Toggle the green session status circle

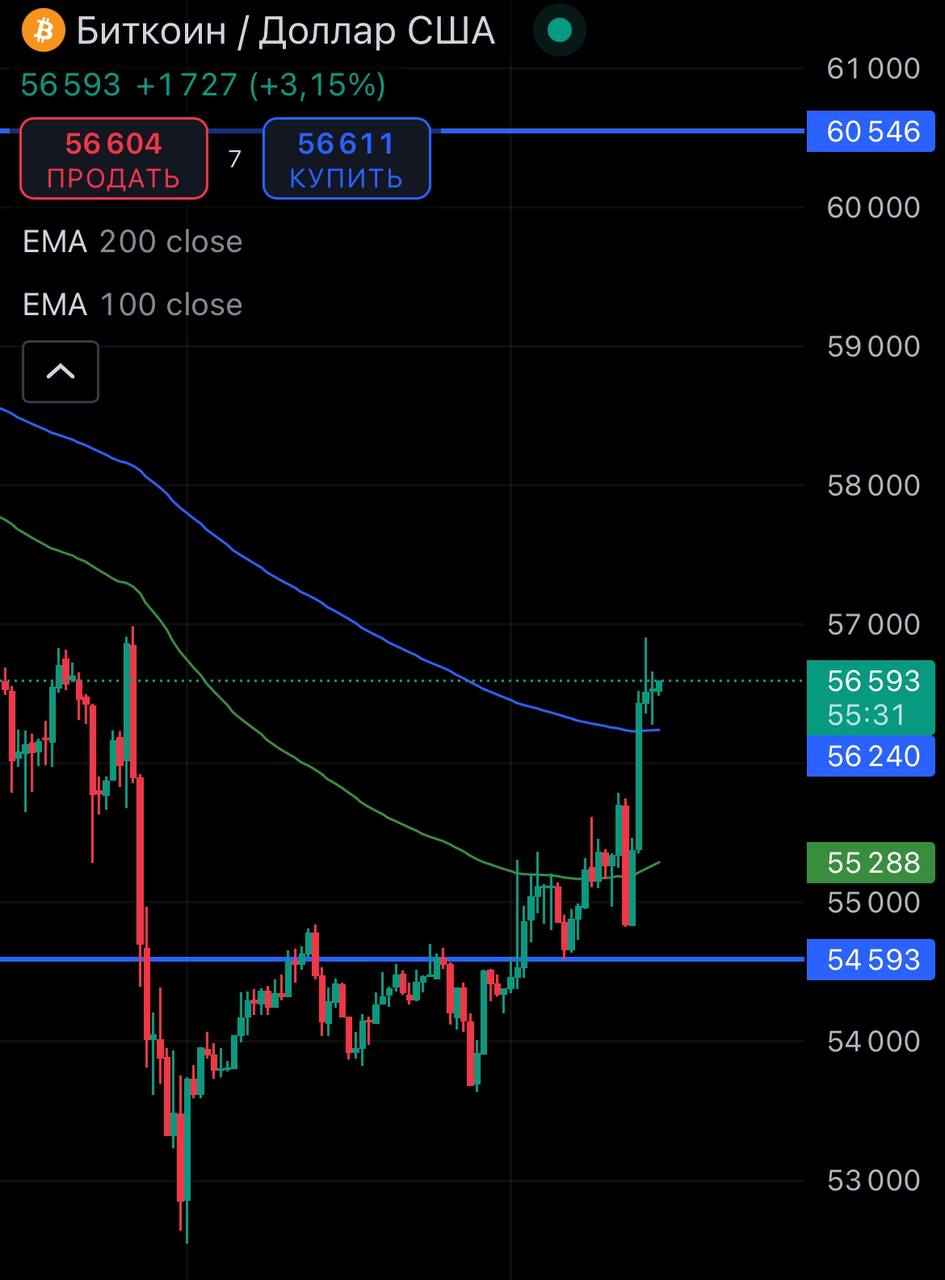tap(559, 31)
